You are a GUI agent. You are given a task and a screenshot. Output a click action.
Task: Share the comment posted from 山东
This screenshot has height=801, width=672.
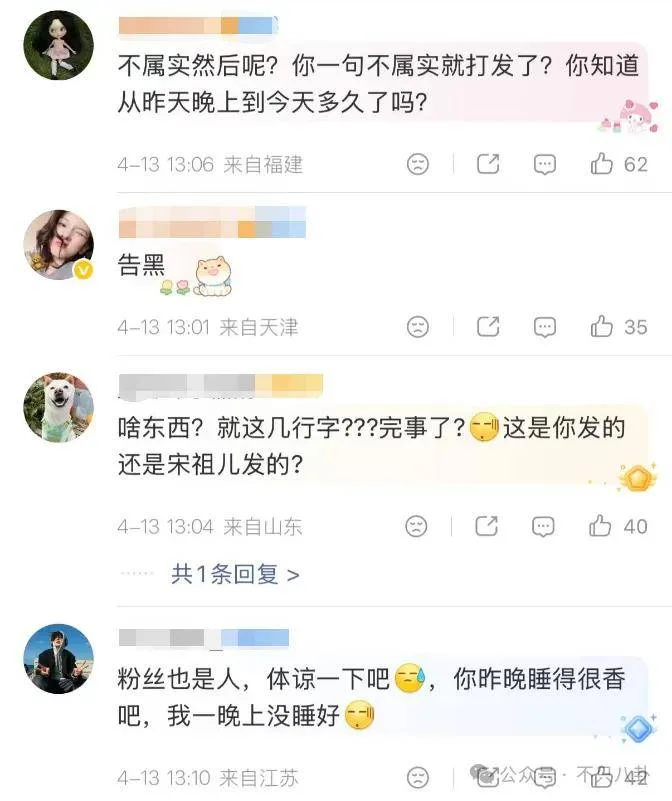[487, 525]
